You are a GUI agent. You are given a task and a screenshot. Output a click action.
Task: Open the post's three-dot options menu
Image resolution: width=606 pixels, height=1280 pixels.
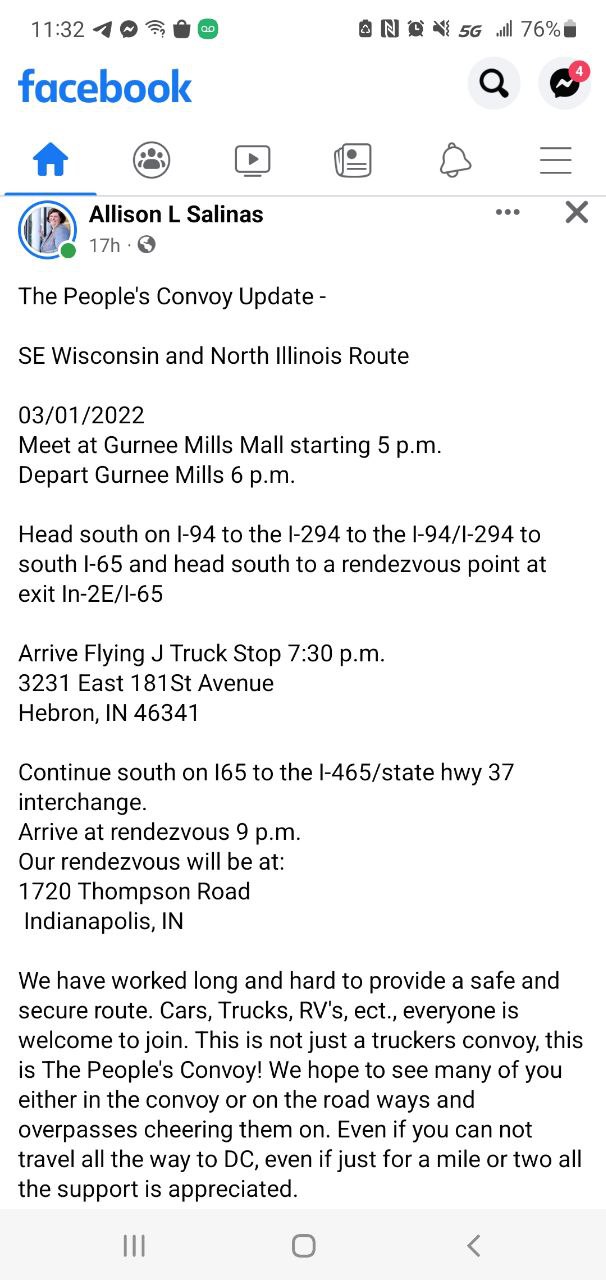[x=508, y=212]
